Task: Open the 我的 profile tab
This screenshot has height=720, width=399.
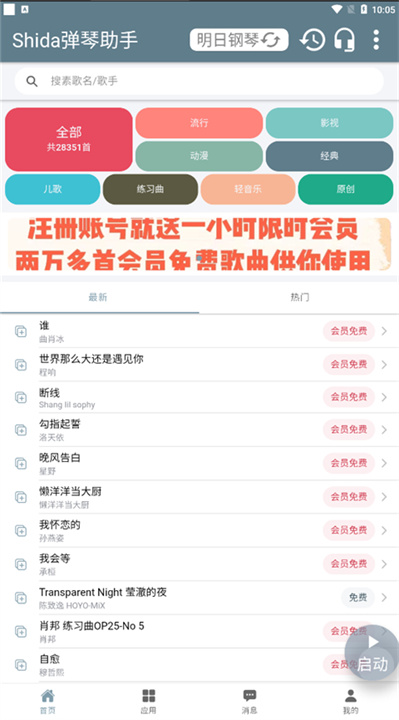Action: pos(350,701)
